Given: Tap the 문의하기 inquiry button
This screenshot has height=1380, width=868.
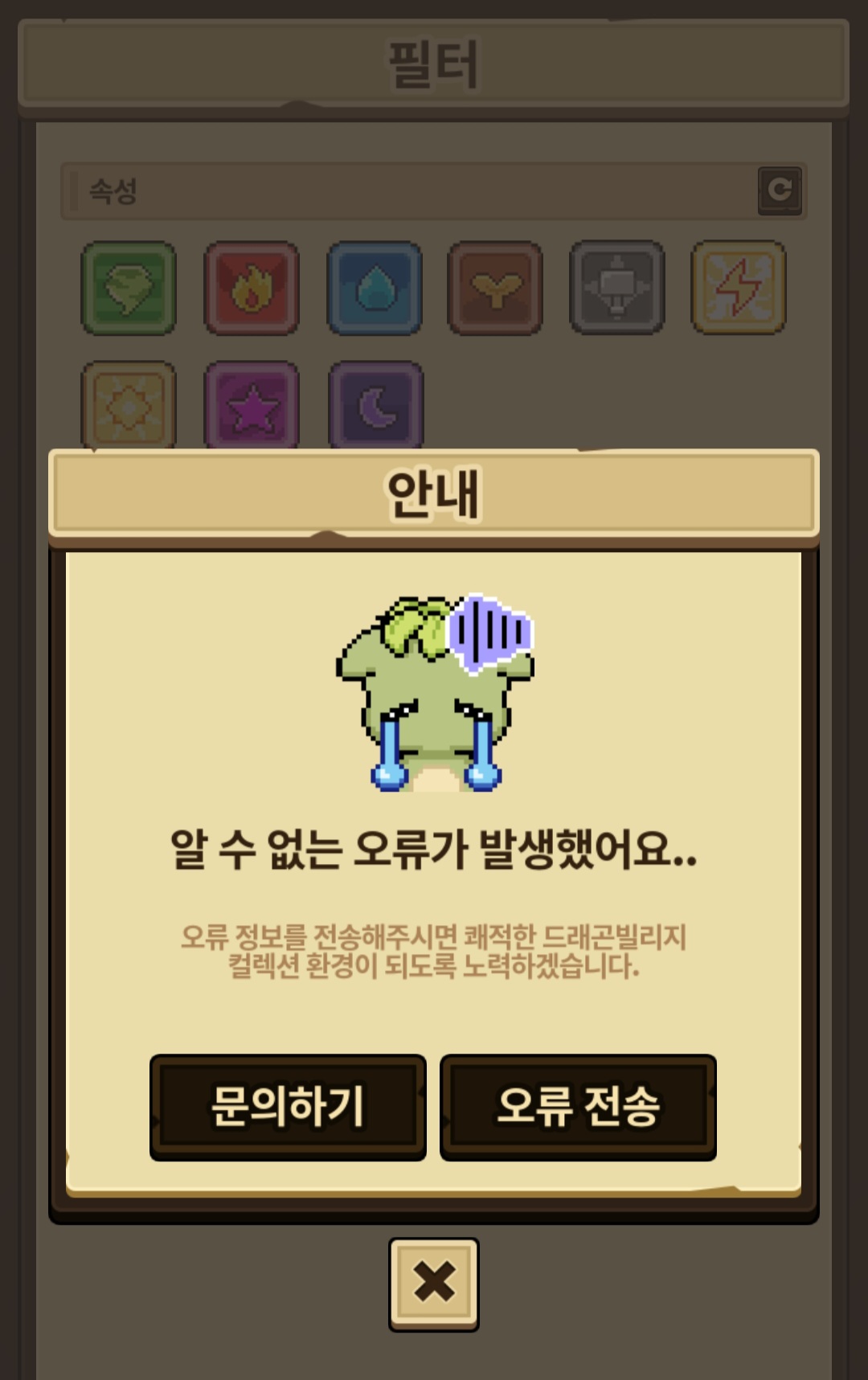Looking at the screenshot, I should pos(288,1106).
